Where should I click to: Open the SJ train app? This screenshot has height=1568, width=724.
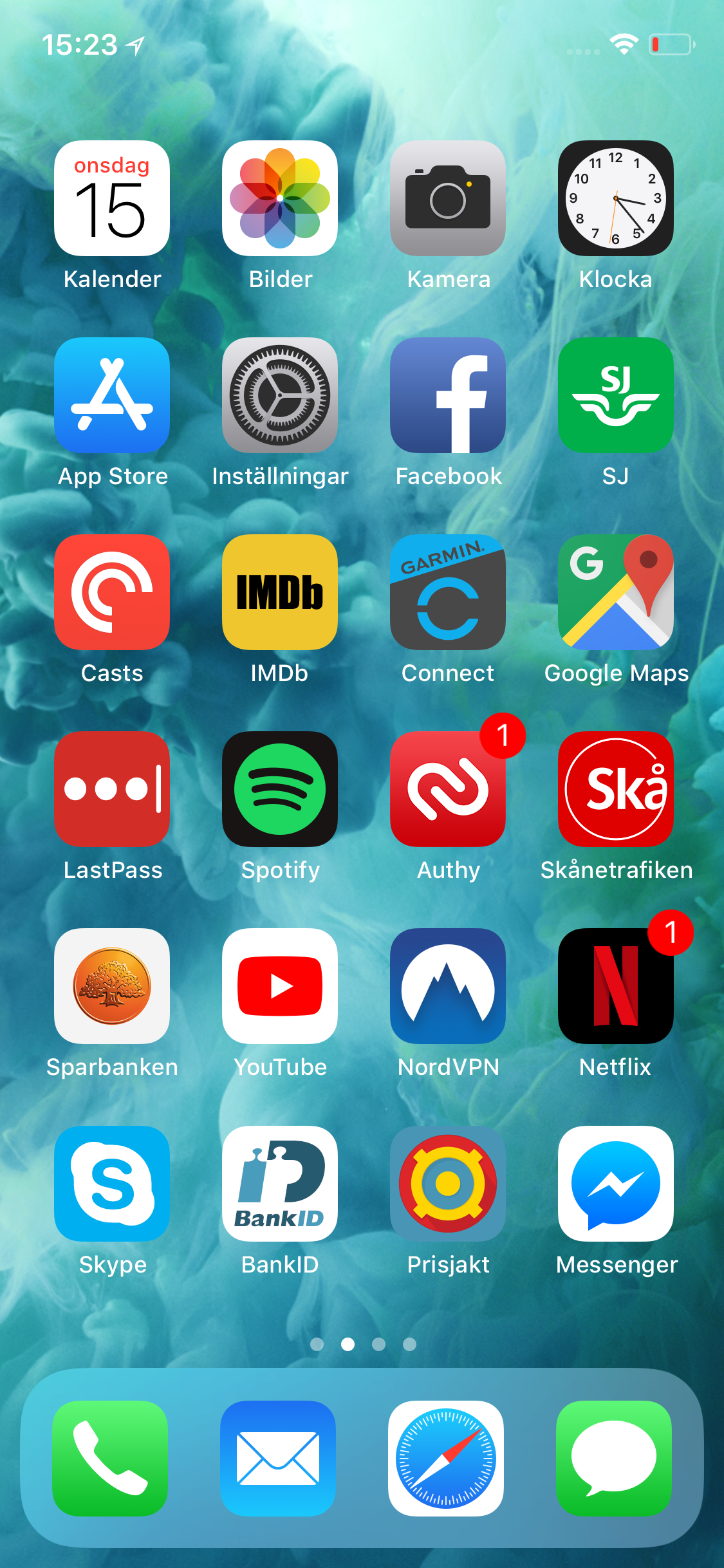pyautogui.click(x=616, y=395)
